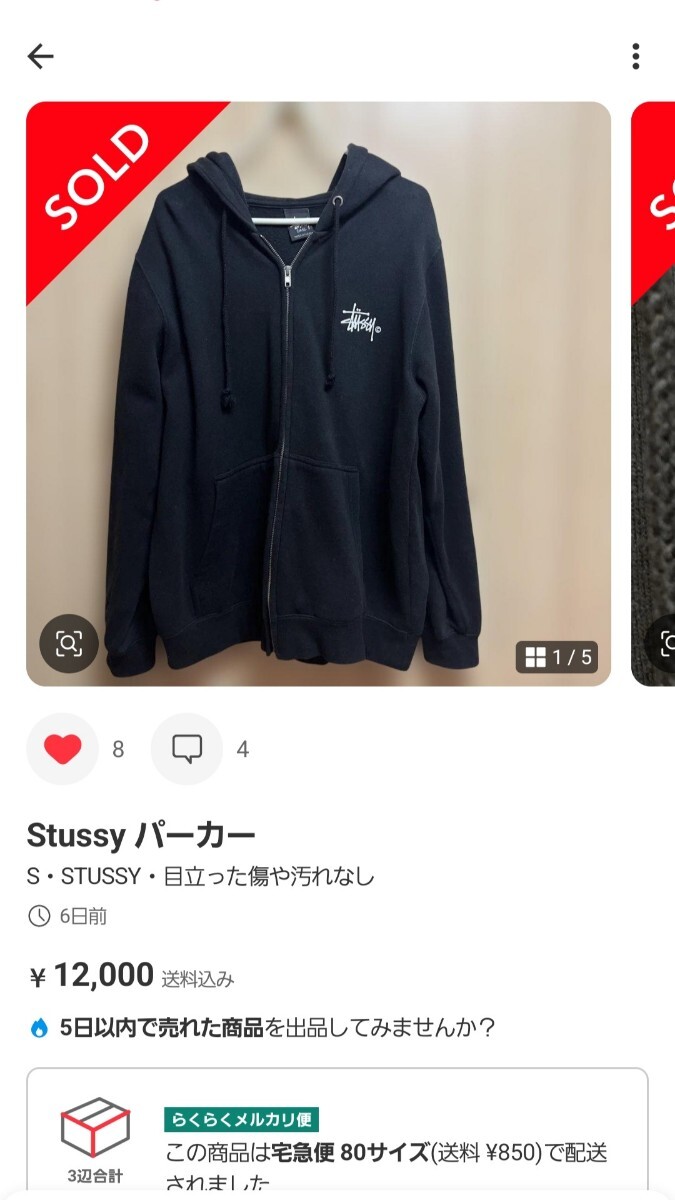The width and height of the screenshot is (675, 1200).
Task: Open the 1 / 5 photo grid
Action: [x=558, y=657]
